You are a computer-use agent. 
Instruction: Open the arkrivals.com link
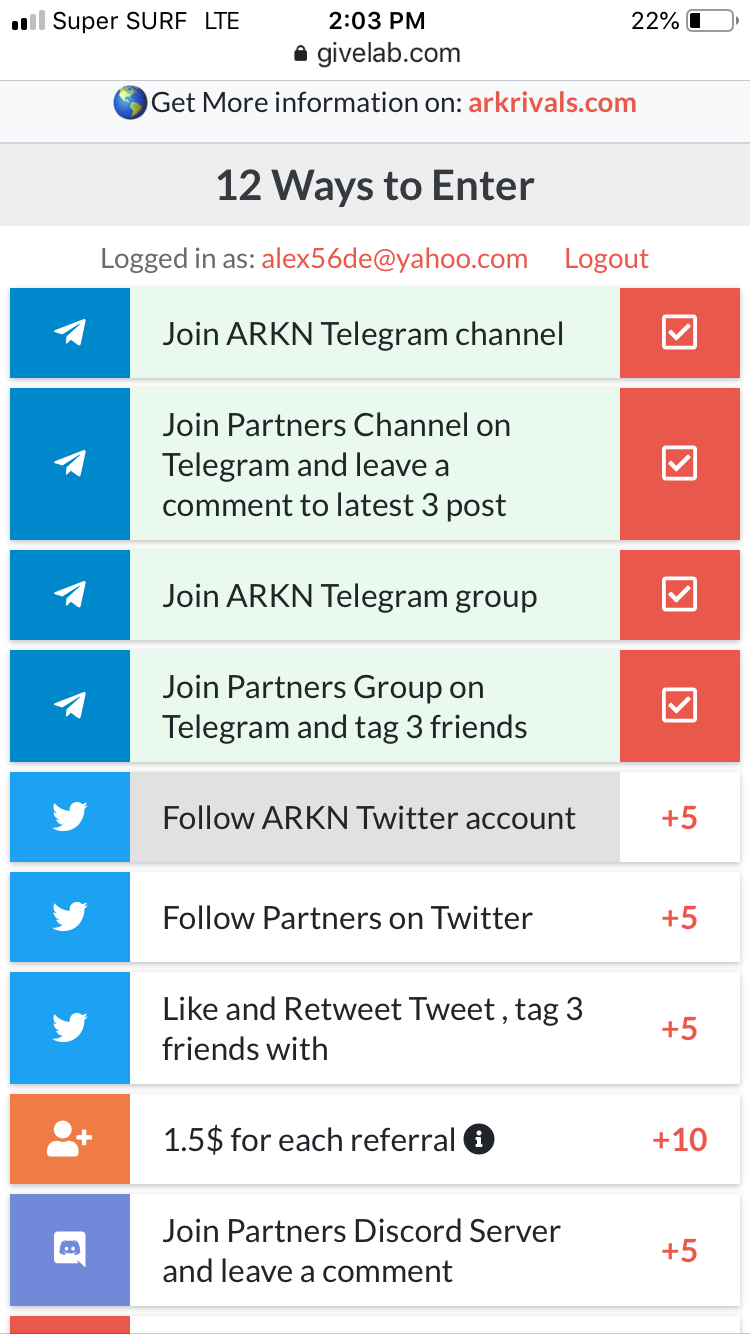[552, 103]
